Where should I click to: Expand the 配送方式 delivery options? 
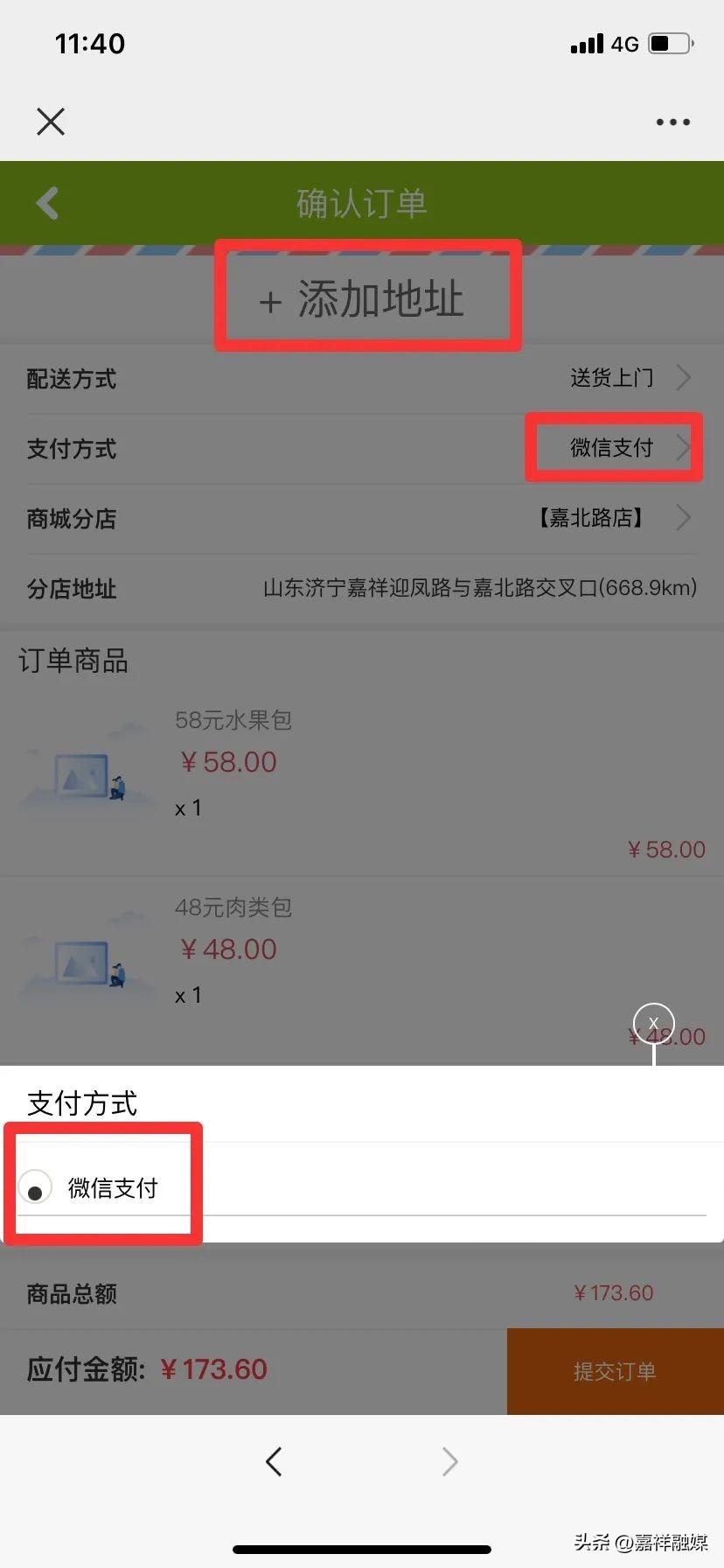685,378
